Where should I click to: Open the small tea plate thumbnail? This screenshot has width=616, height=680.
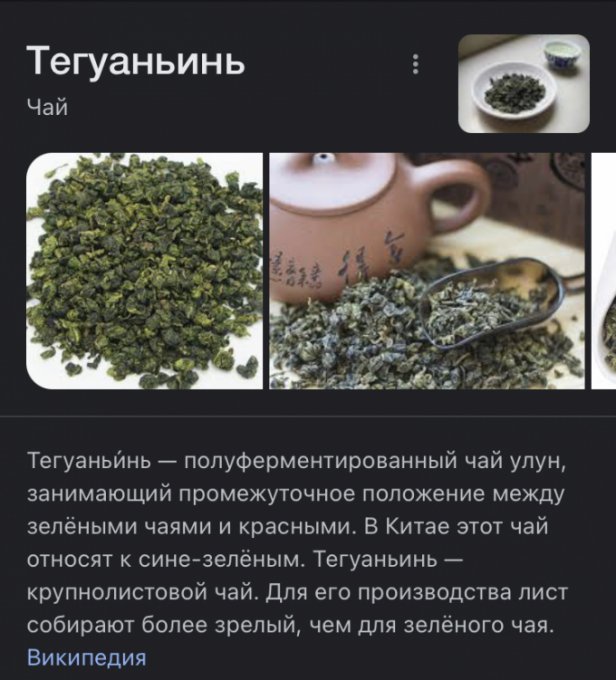[x=524, y=84]
